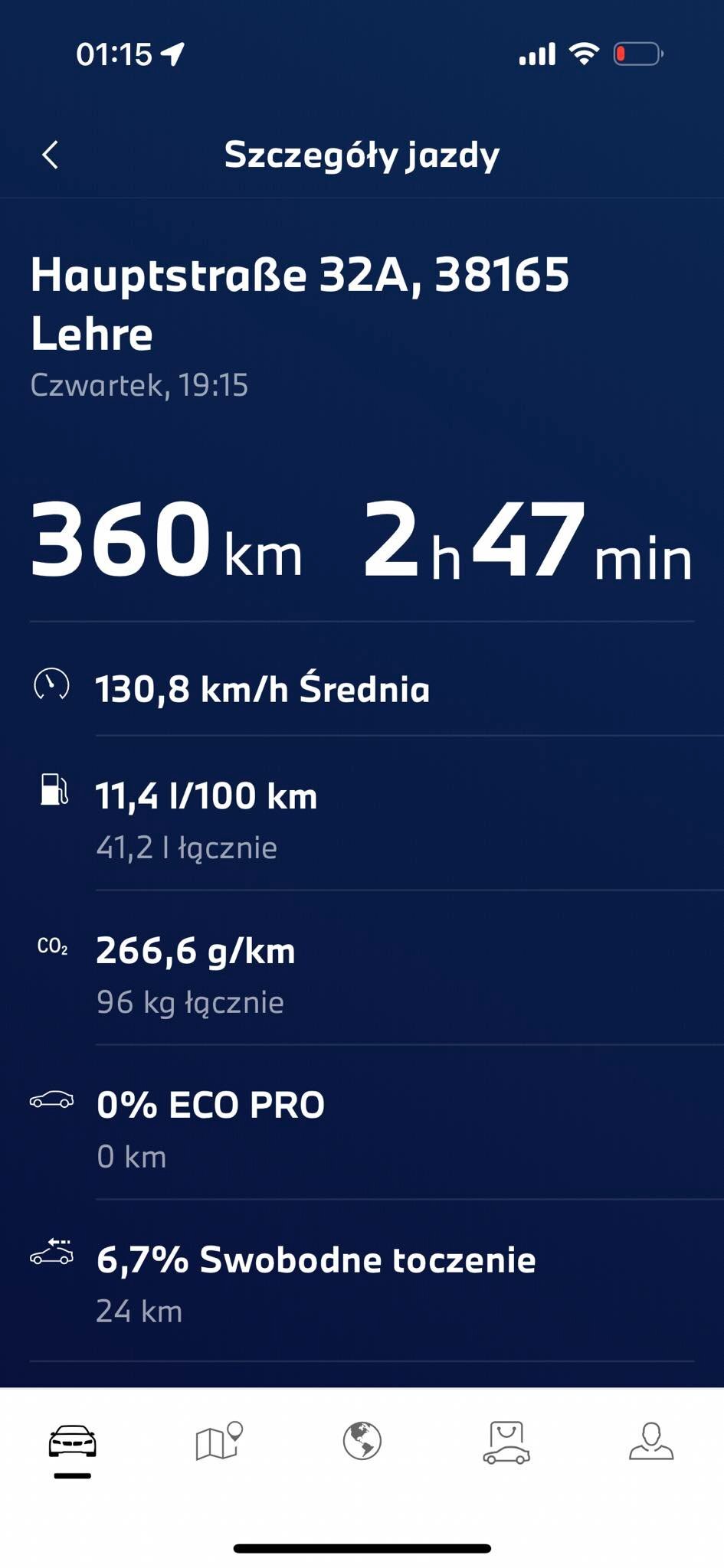Viewport: 724px width, 1568px height.
Task: Switch to the map tab
Action: pyautogui.click(x=219, y=1441)
